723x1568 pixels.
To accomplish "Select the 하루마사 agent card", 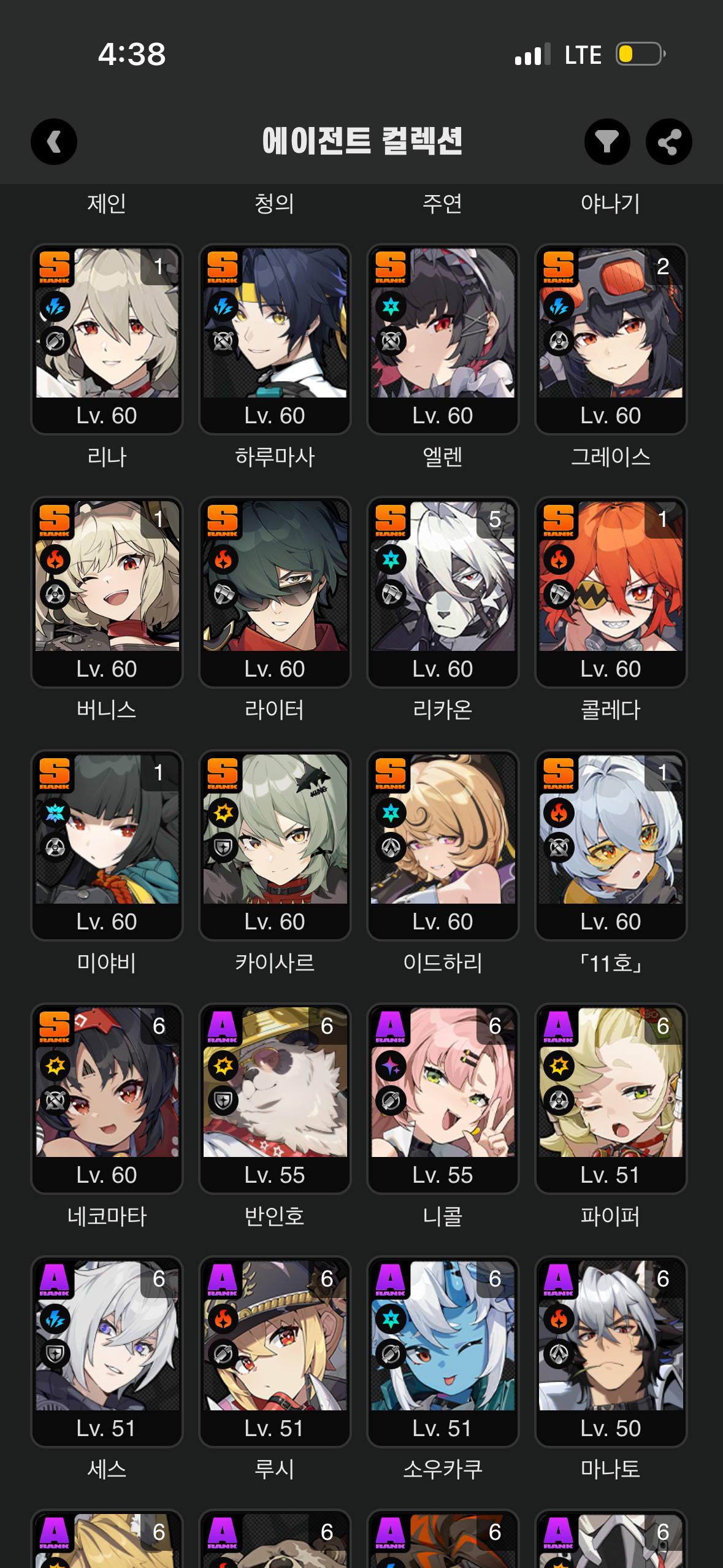I will pos(275,339).
